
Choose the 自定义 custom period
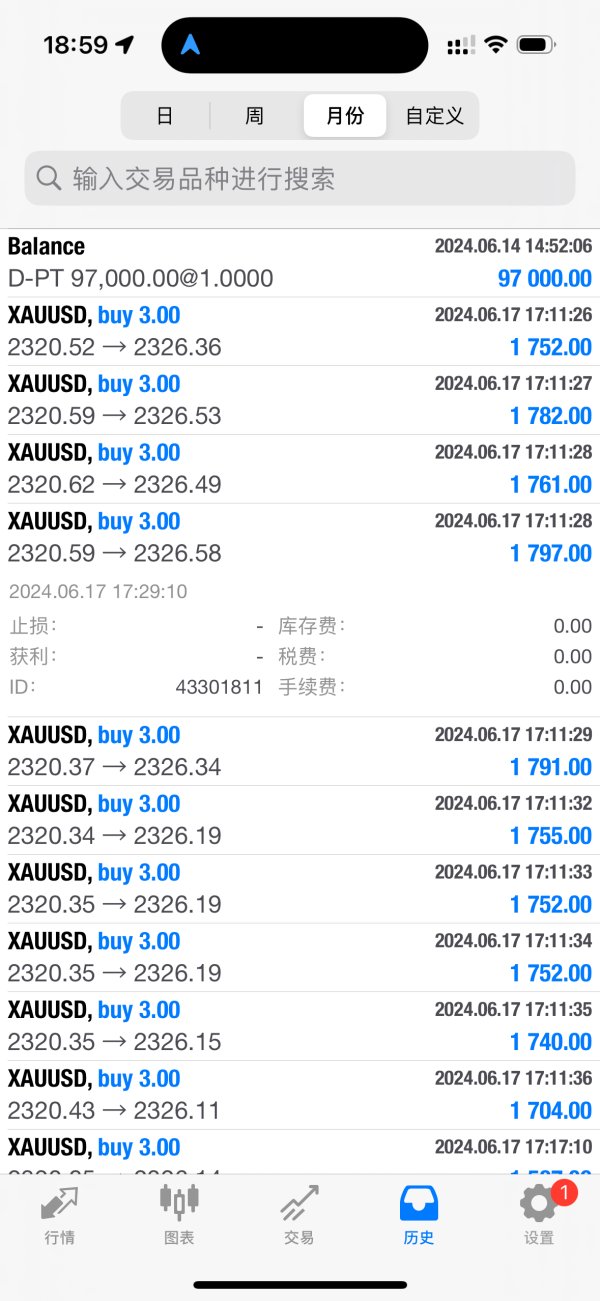pos(434,116)
